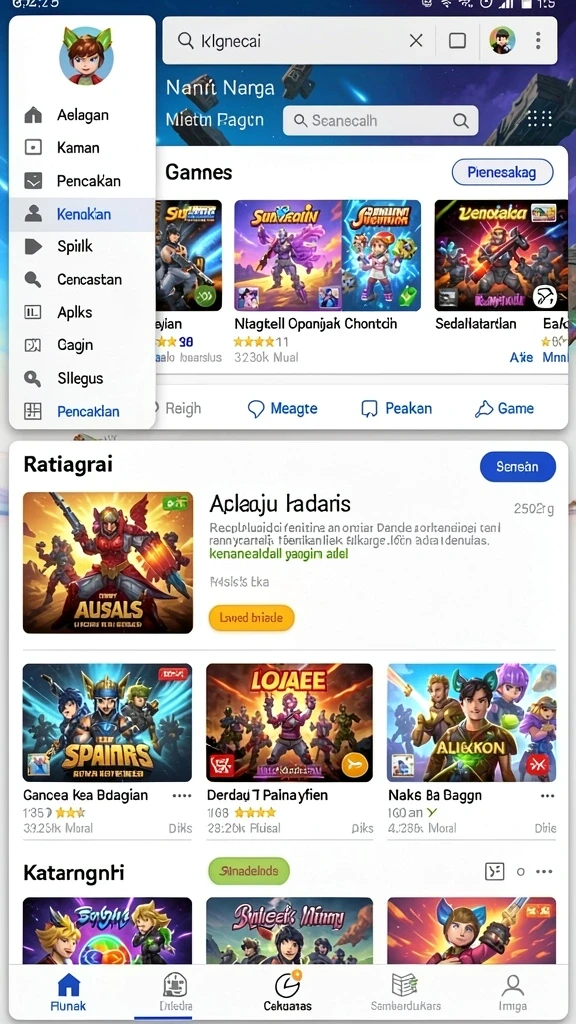The image size is (576, 1024).
Task: Open more options for Nake Ba Baggn
Action: coord(547,796)
